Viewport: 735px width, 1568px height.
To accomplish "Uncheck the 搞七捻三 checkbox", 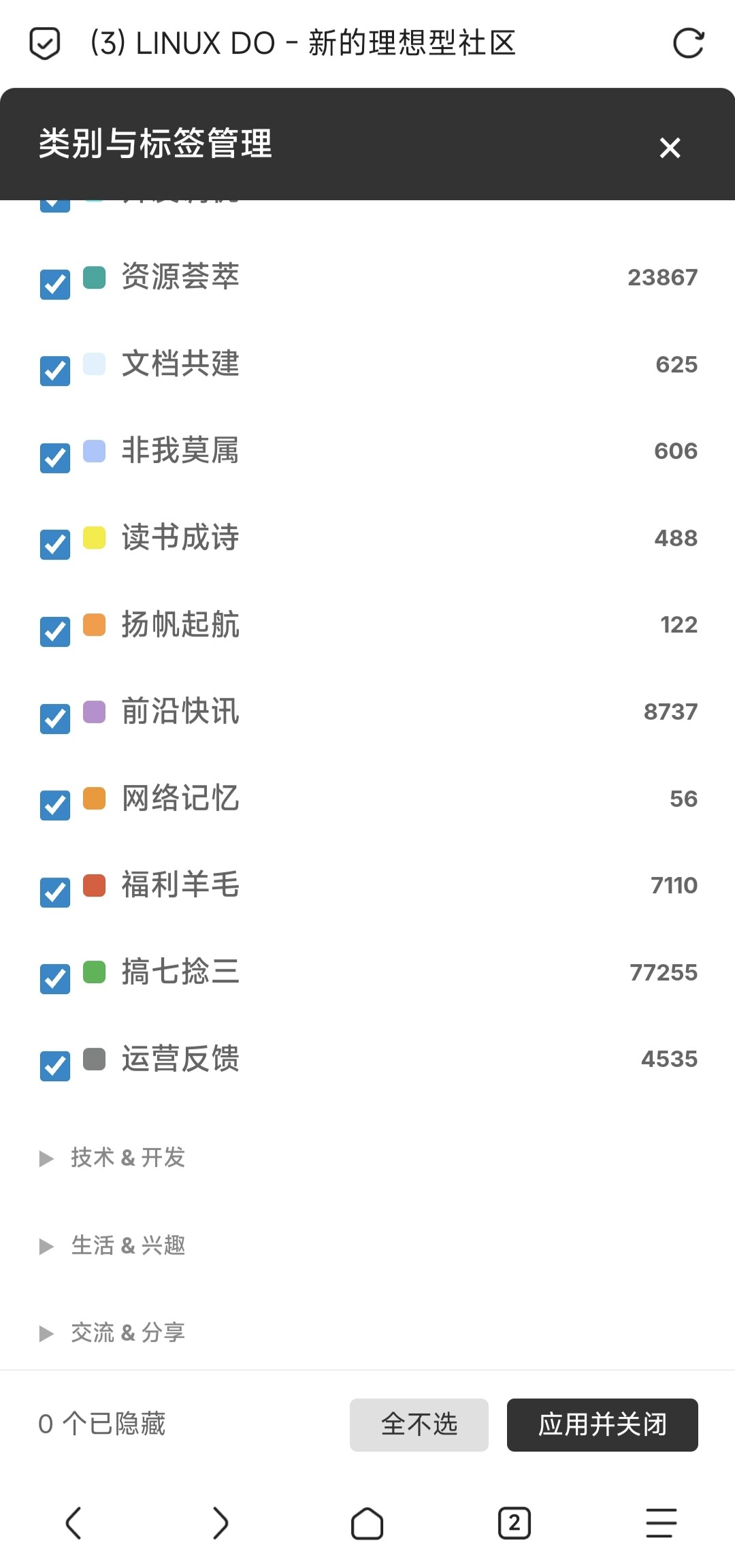I will pos(55,979).
